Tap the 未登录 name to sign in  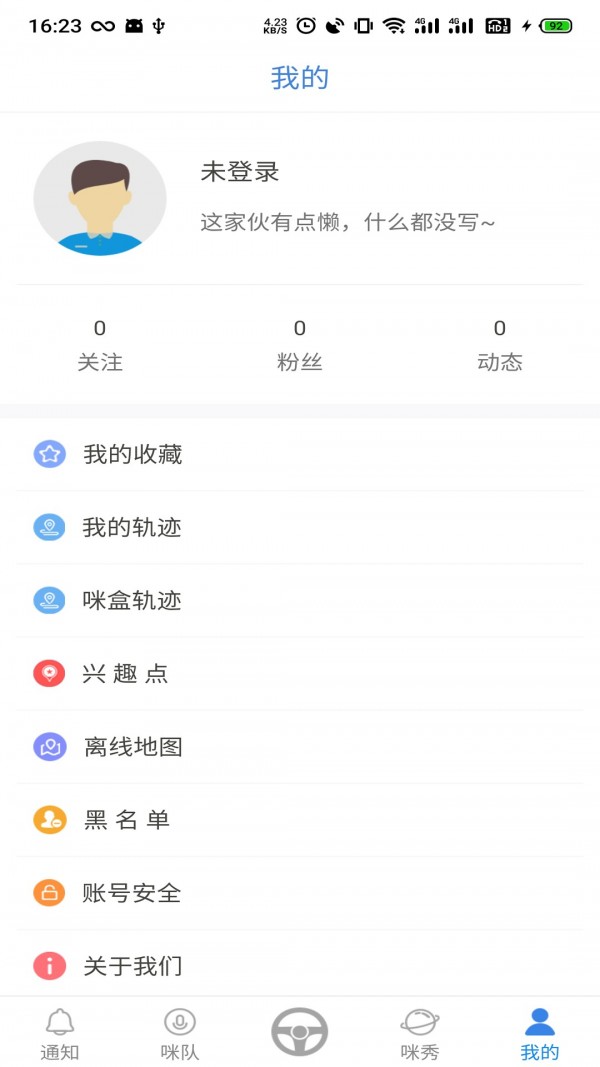(240, 172)
